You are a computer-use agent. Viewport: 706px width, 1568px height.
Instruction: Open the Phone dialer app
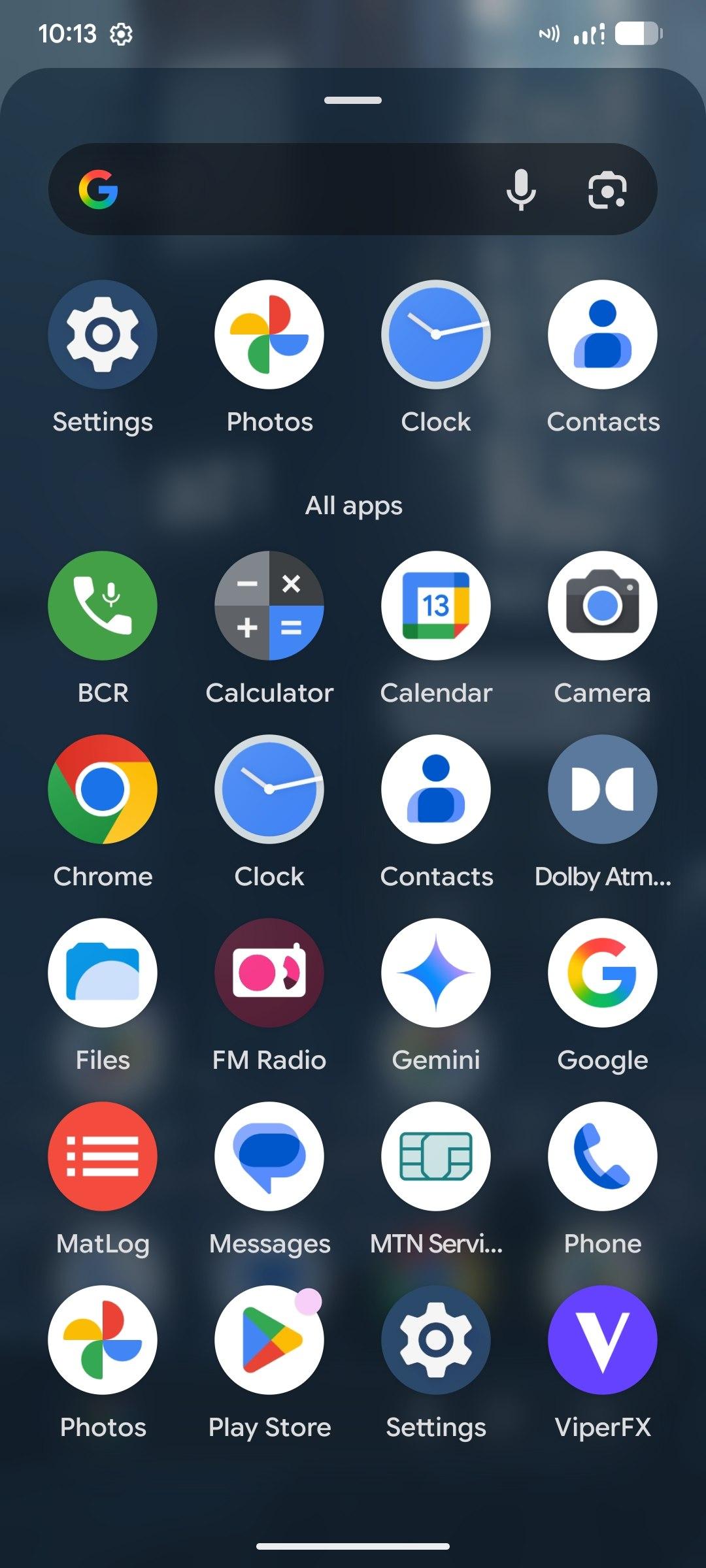(603, 1156)
